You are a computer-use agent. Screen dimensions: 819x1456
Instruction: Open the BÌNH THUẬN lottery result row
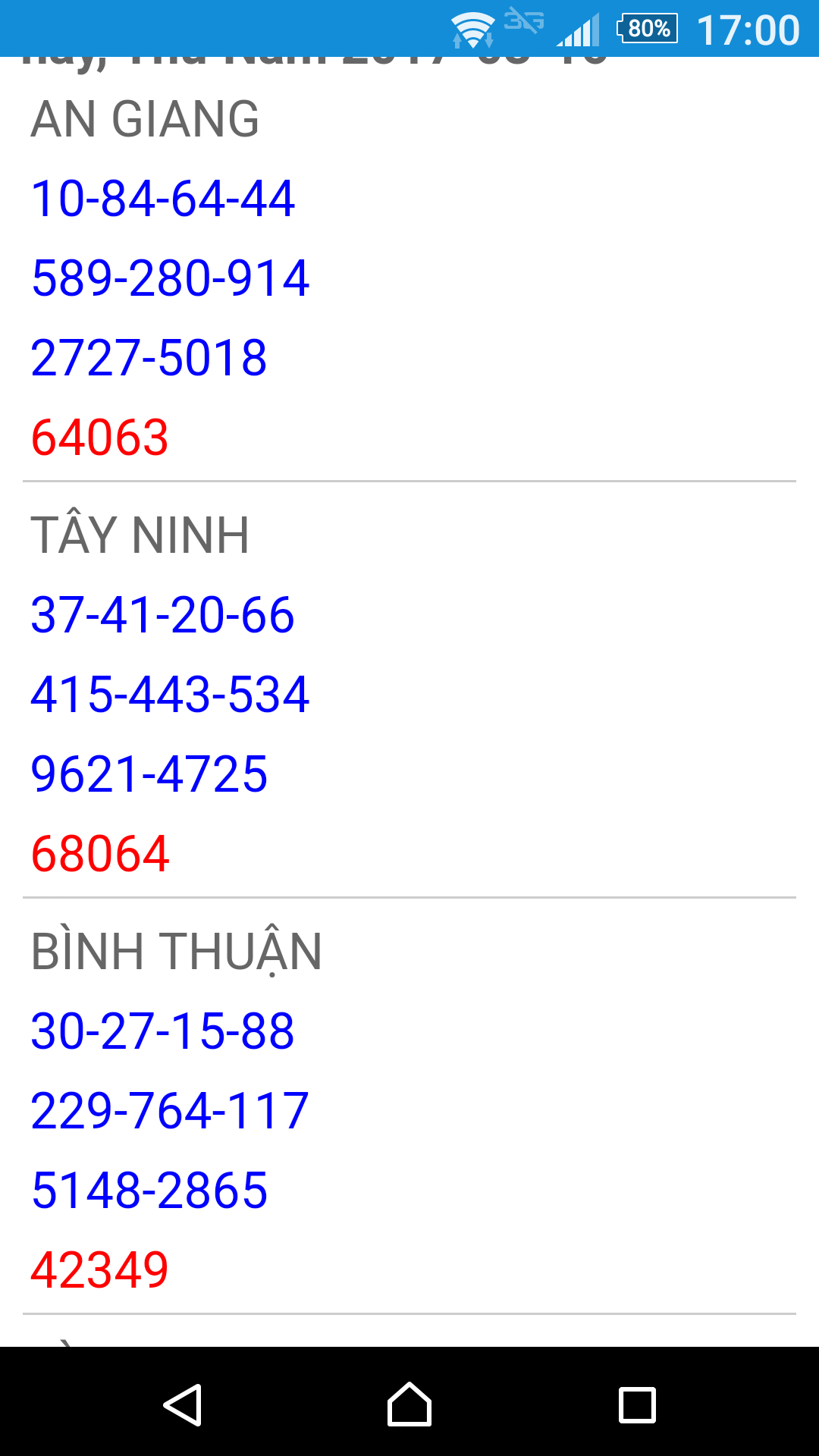point(409,1106)
